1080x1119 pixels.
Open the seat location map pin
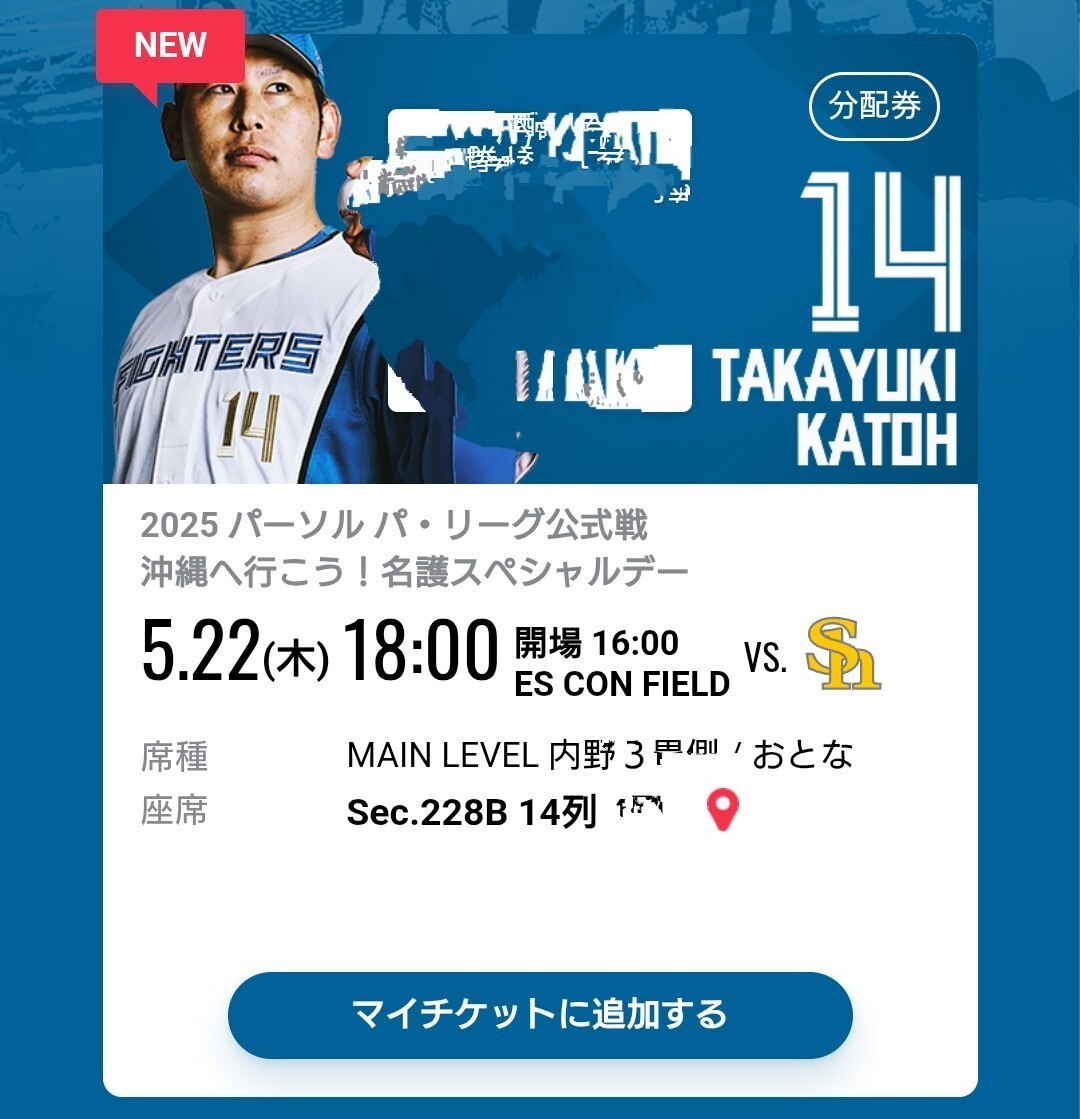(x=722, y=809)
